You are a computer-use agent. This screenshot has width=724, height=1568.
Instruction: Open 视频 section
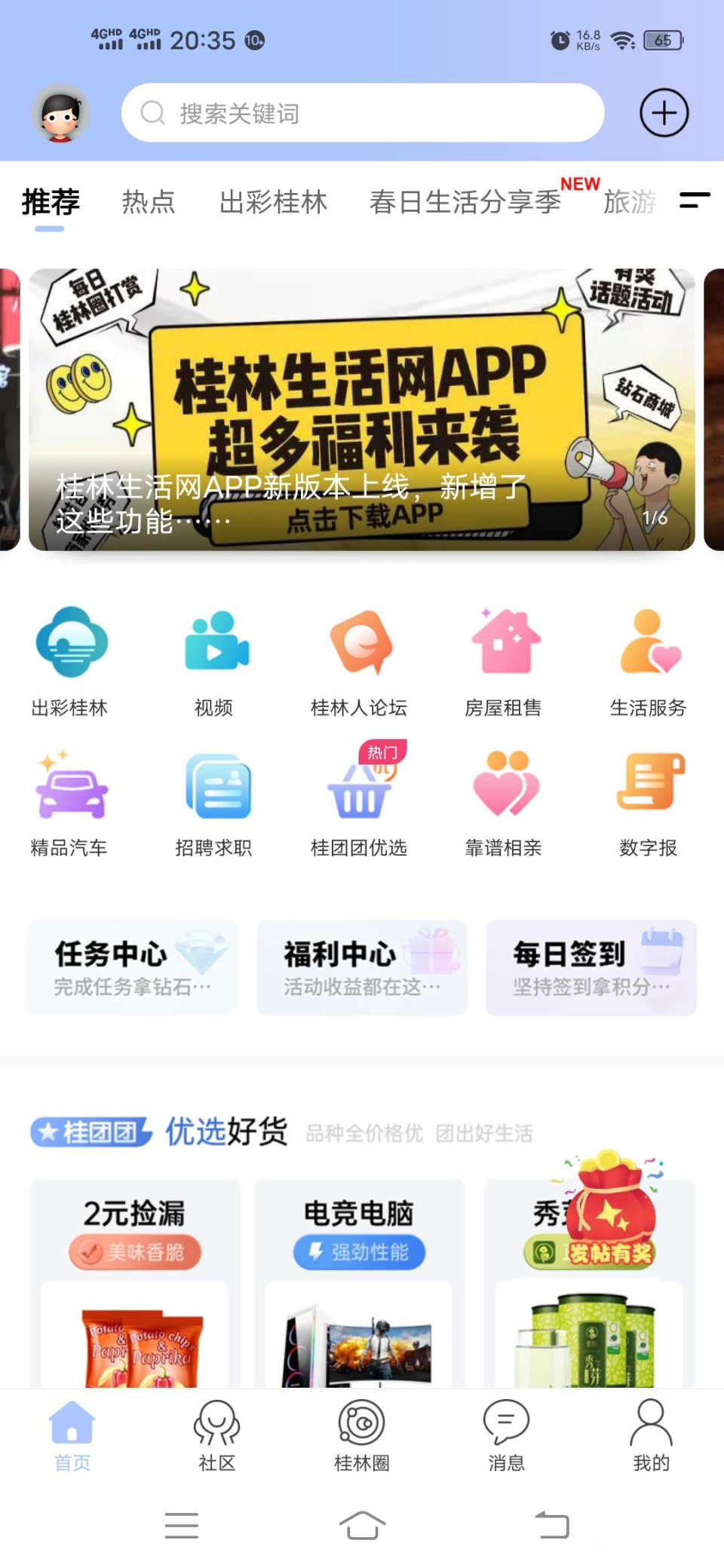(214, 660)
